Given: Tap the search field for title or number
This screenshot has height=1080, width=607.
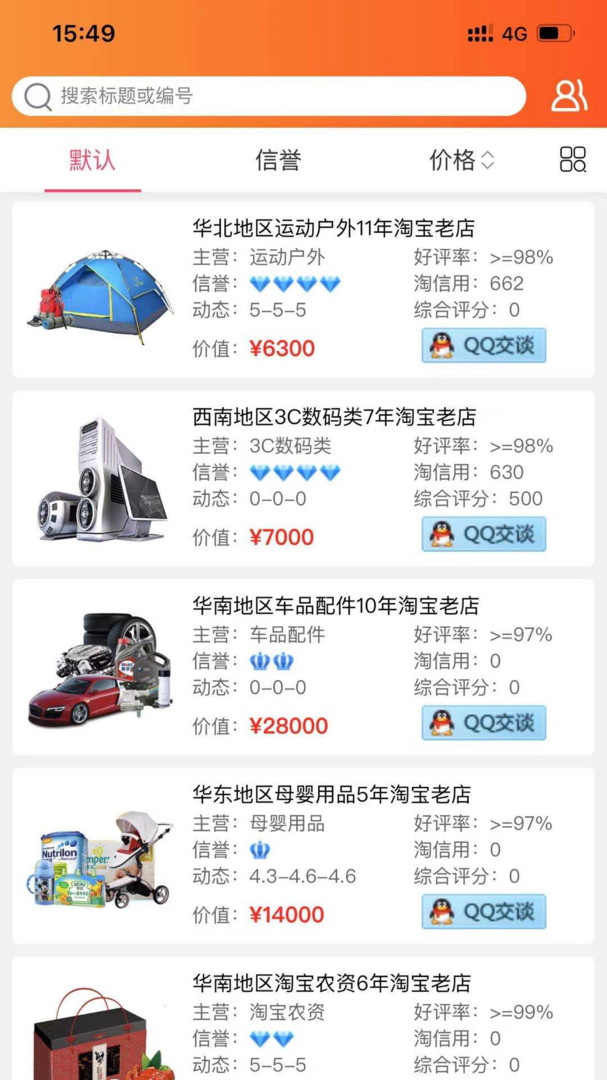Looking at the screenshot, I should 270,96.
